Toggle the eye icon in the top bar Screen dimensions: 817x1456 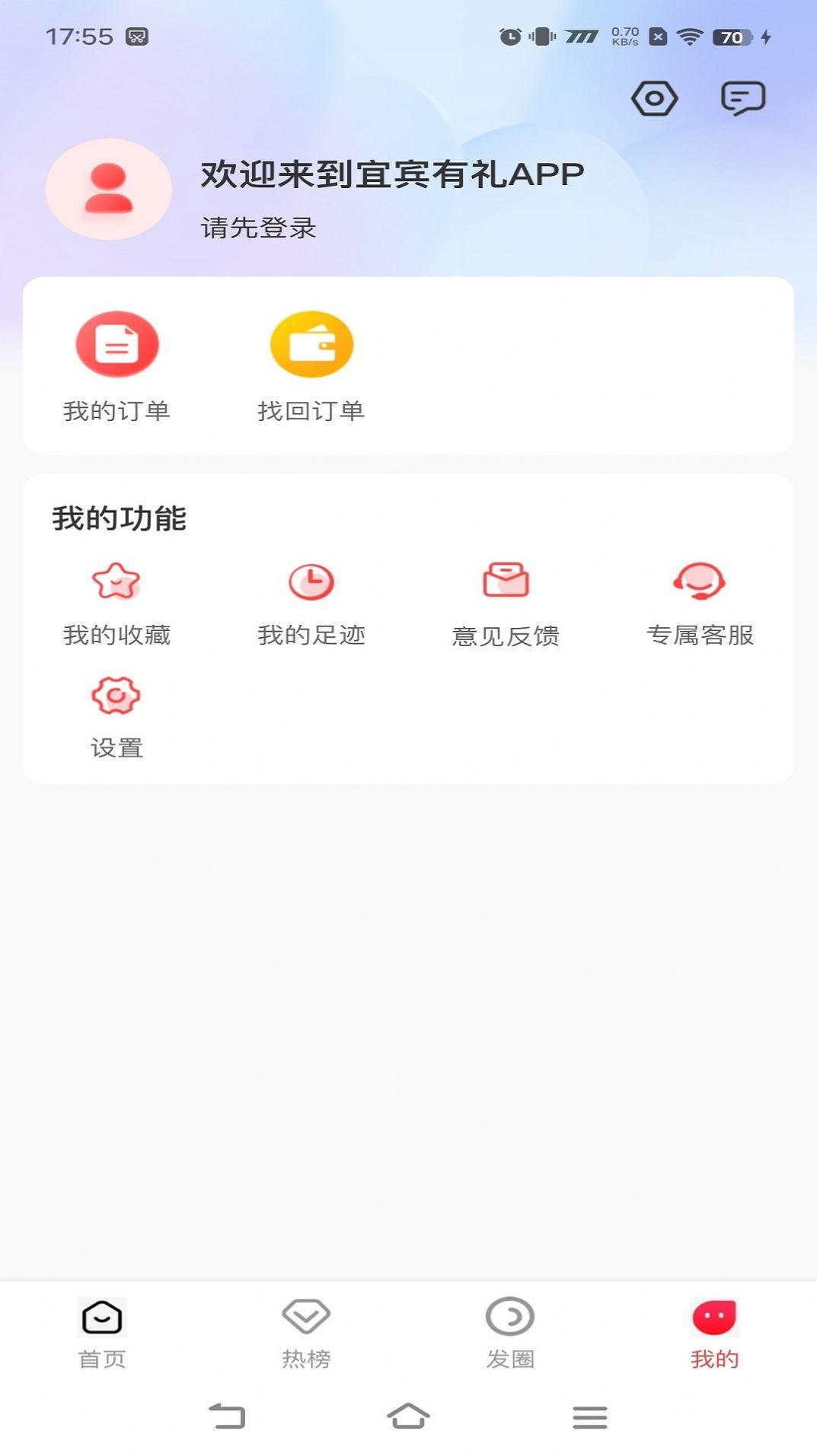pyautogui.click(x=655, y=98)
